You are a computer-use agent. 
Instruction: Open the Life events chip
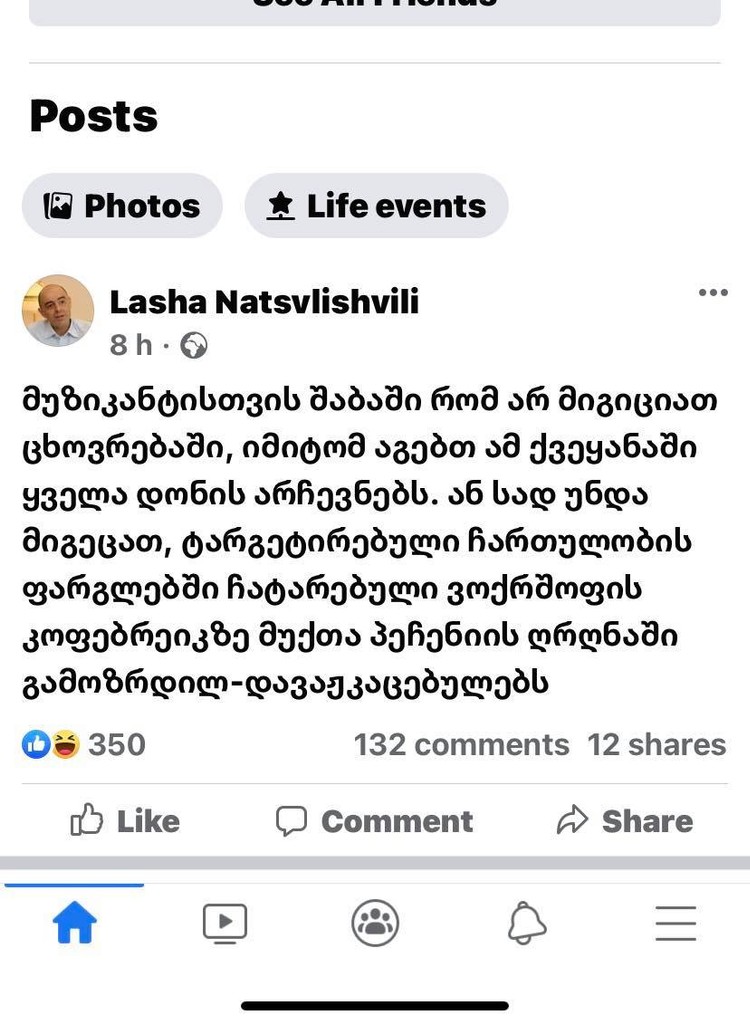376,206
